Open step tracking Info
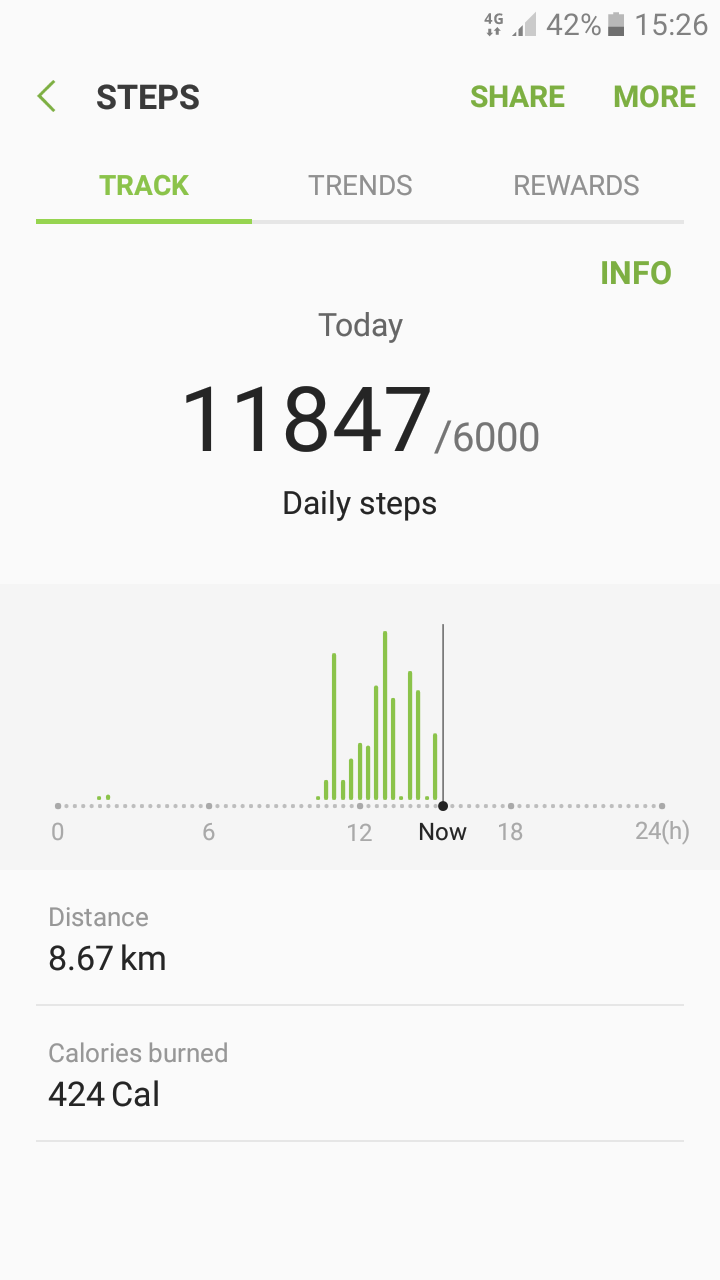This screenshot has width=720, height=1280. coord(635,273)
